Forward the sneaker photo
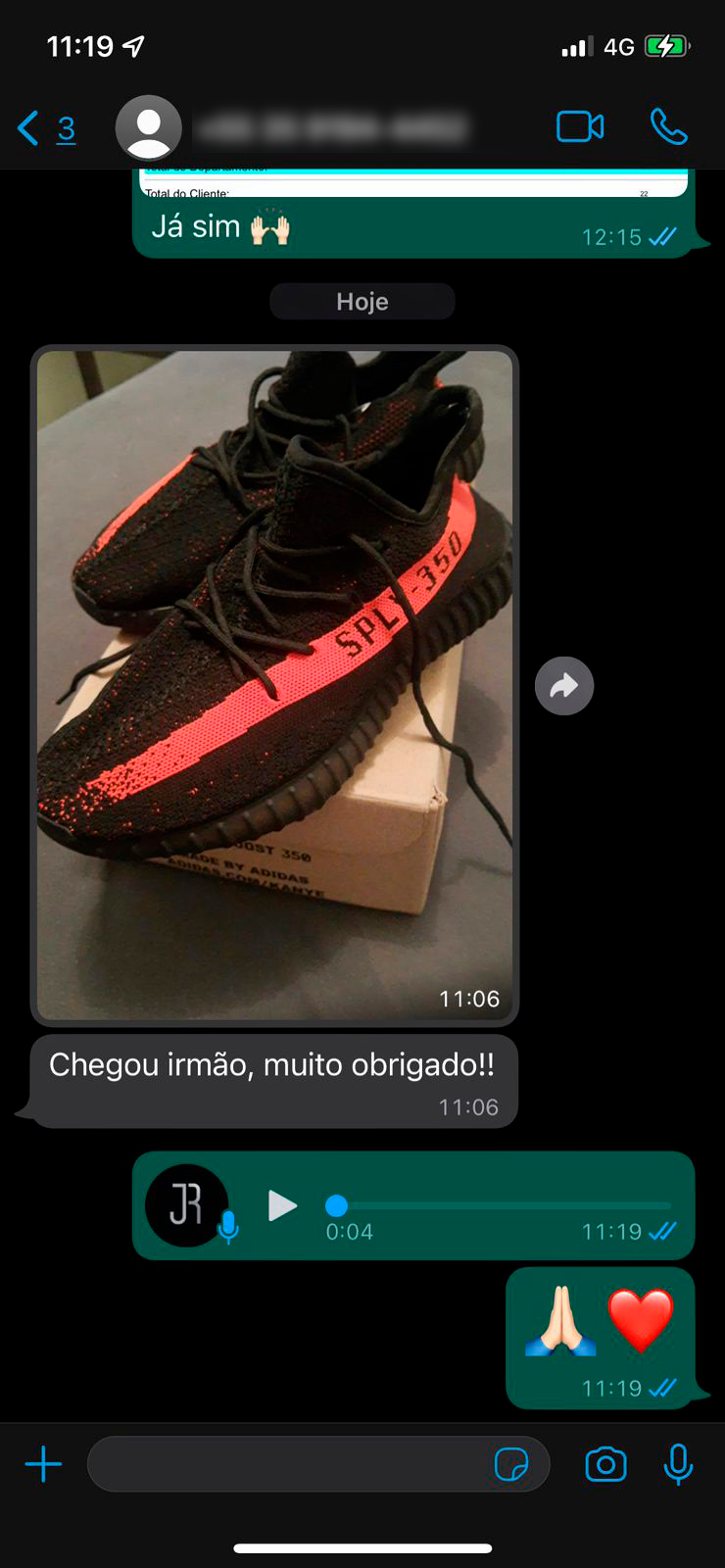Viewport: 725px width, 1568px height. (564, 685)
